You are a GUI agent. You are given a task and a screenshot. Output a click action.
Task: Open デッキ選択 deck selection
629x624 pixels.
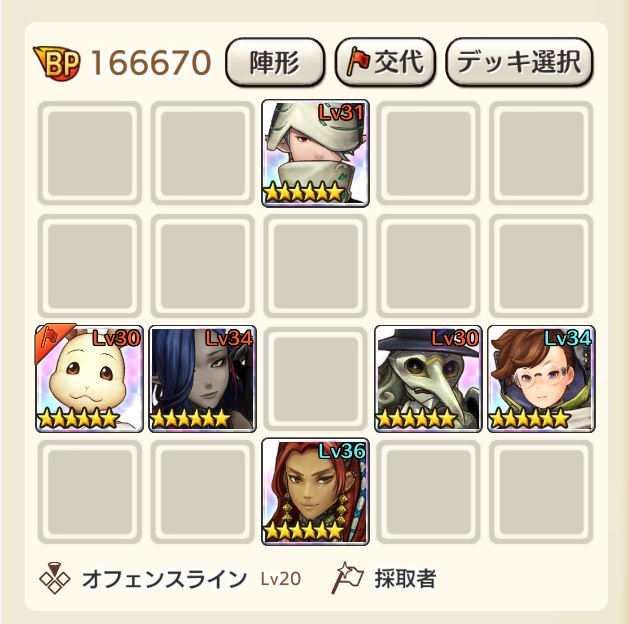click(x=519, y=63)
